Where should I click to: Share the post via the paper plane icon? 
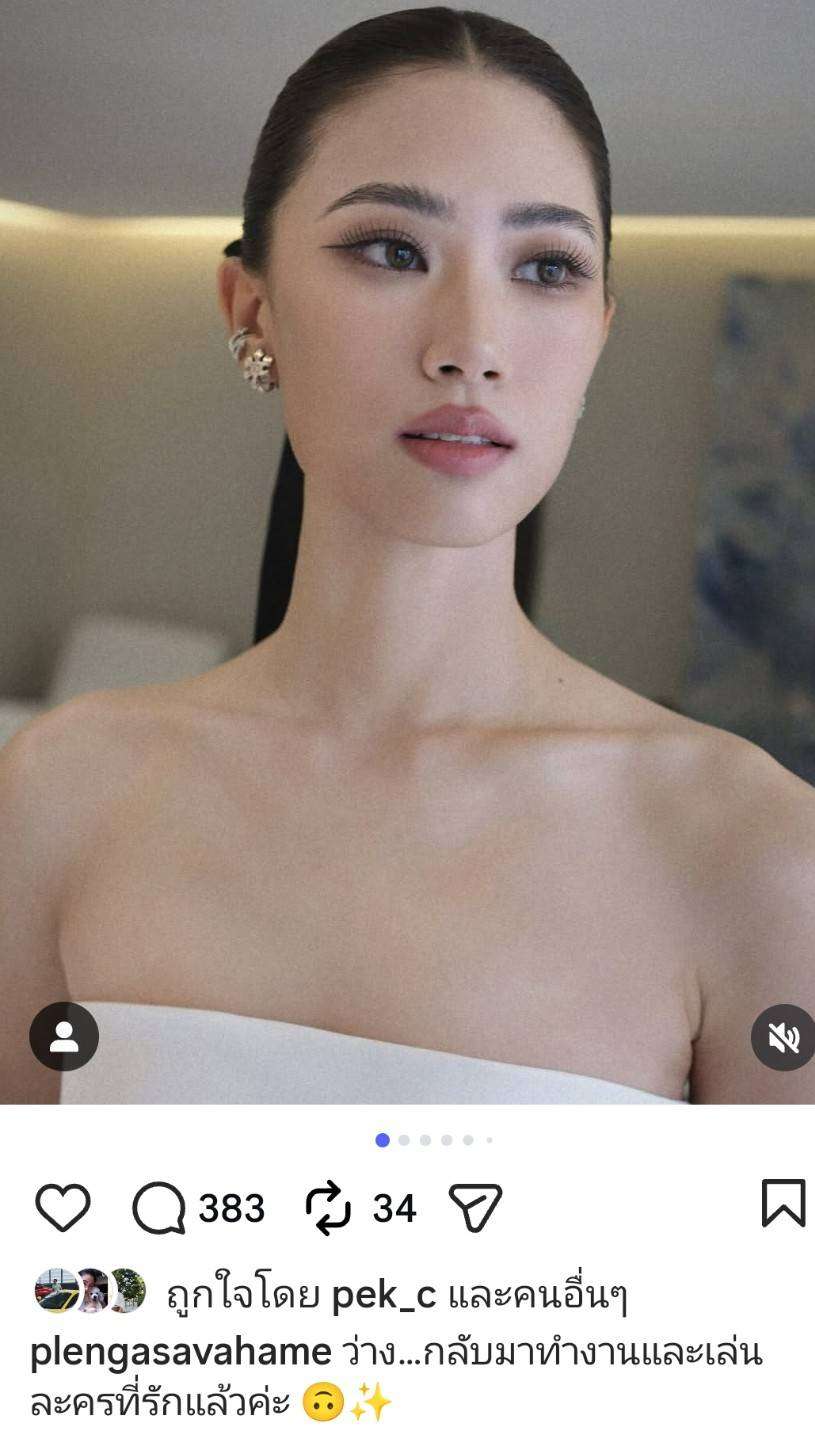475,1208
